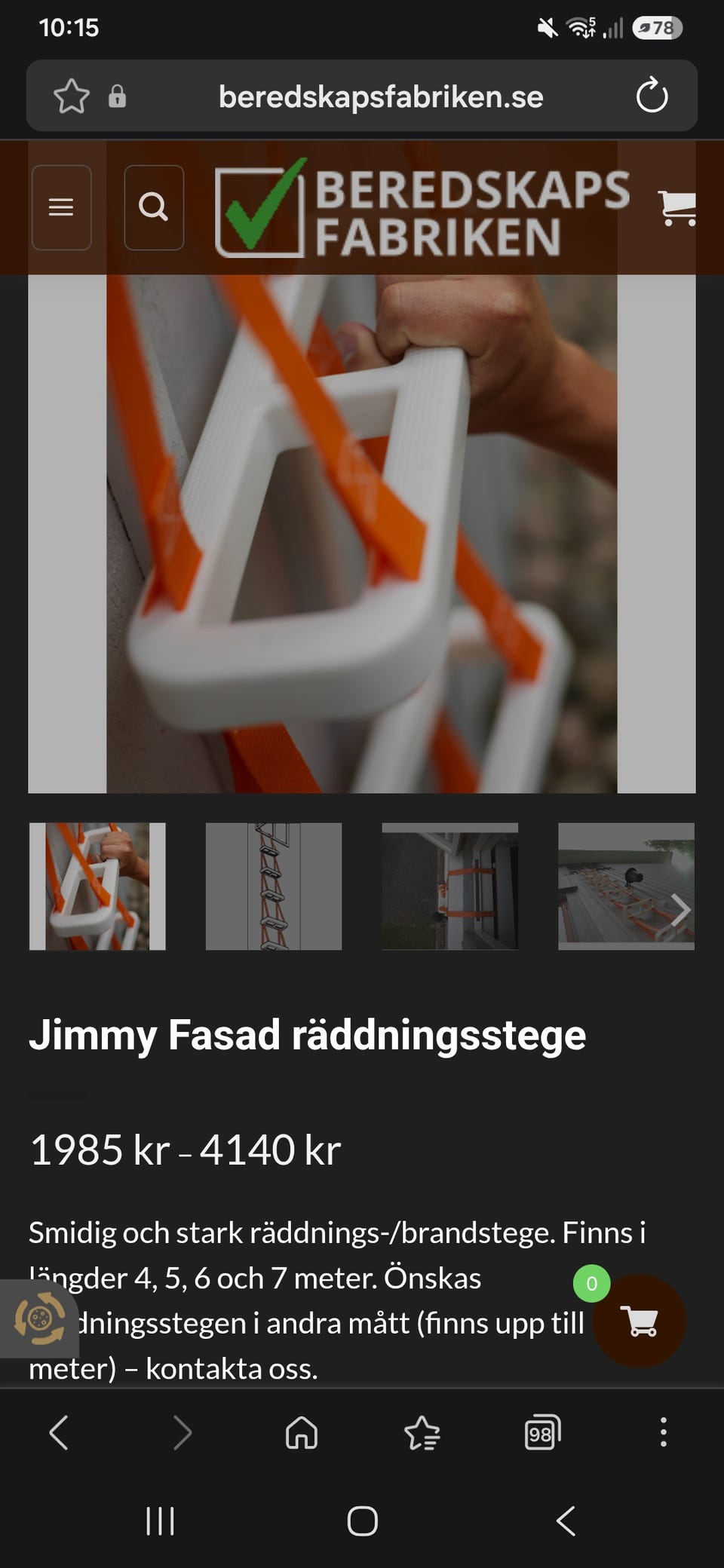
Task: Show next thumbnails with the arrow
Action: coord(680,910)
